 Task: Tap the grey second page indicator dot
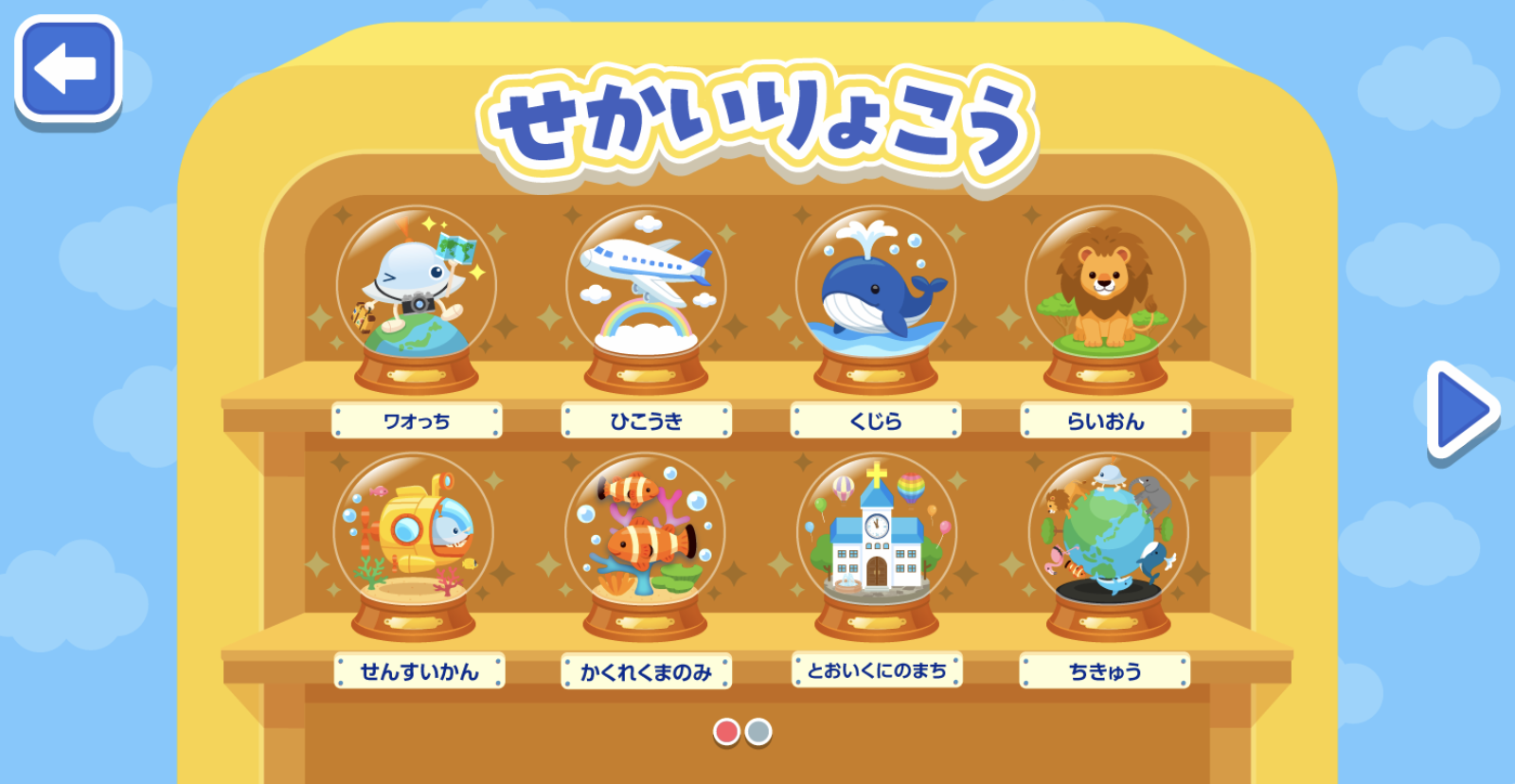[x=758, y=732]
